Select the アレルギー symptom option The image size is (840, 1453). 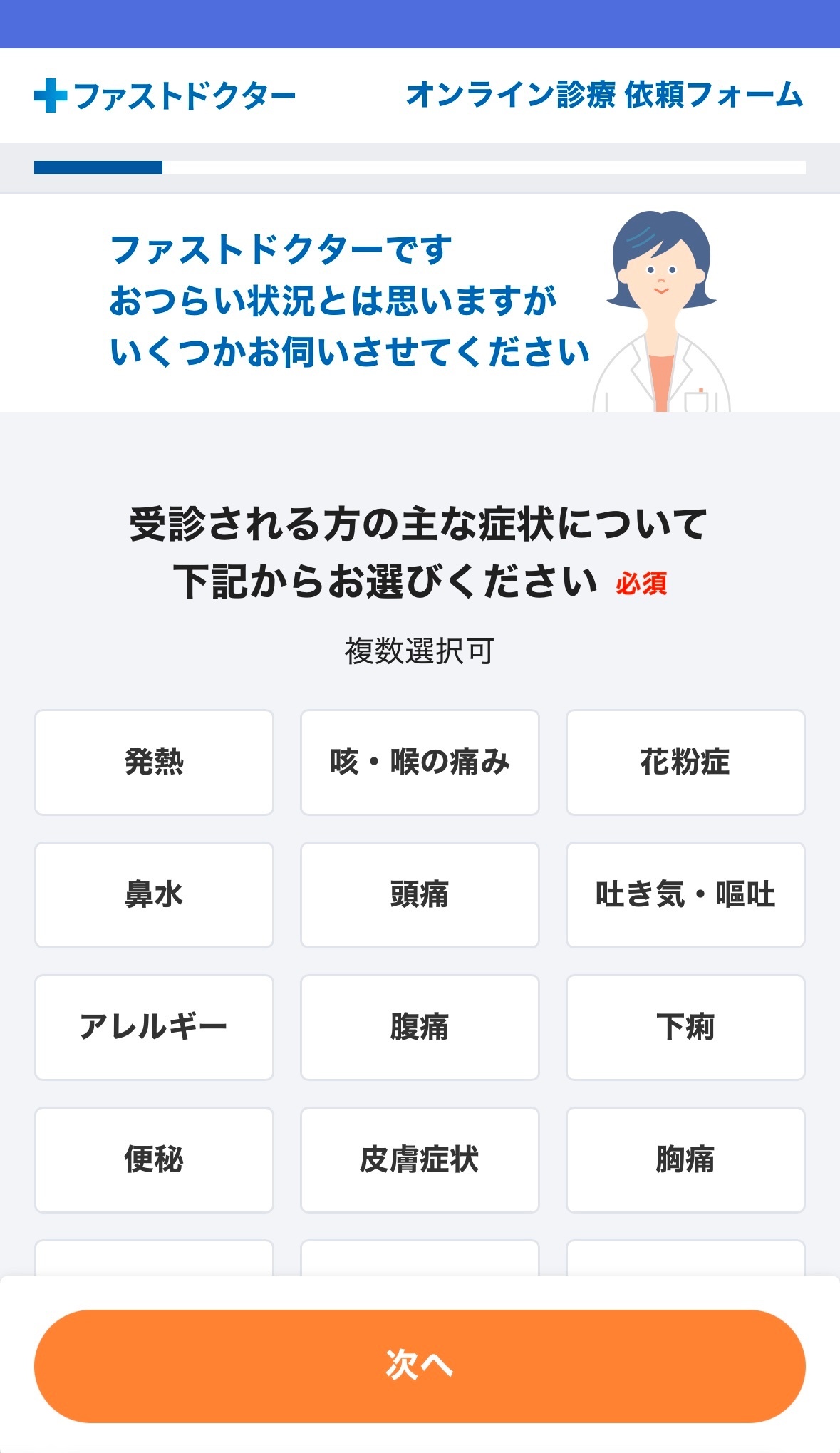[x=154, y=1027]
